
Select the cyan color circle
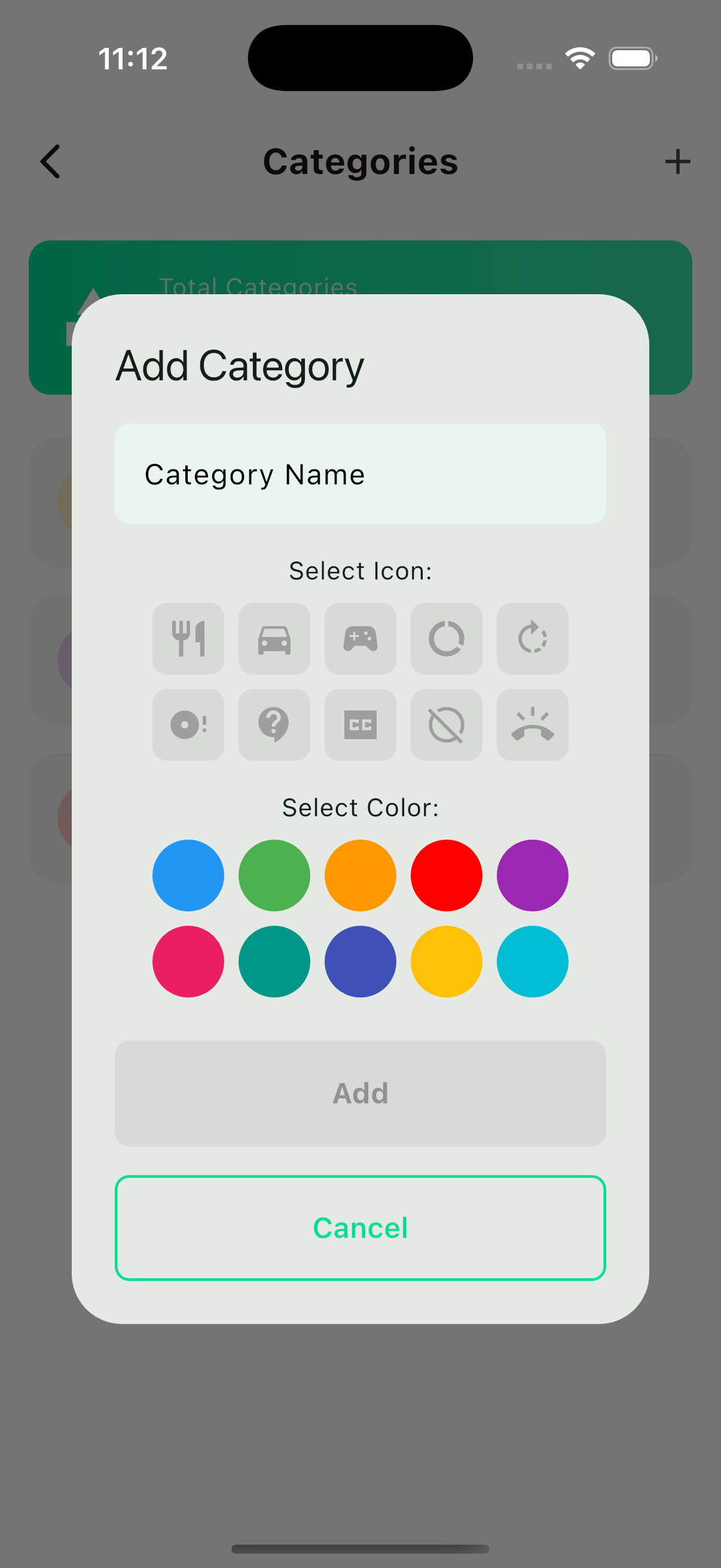[x=533, y=961]
